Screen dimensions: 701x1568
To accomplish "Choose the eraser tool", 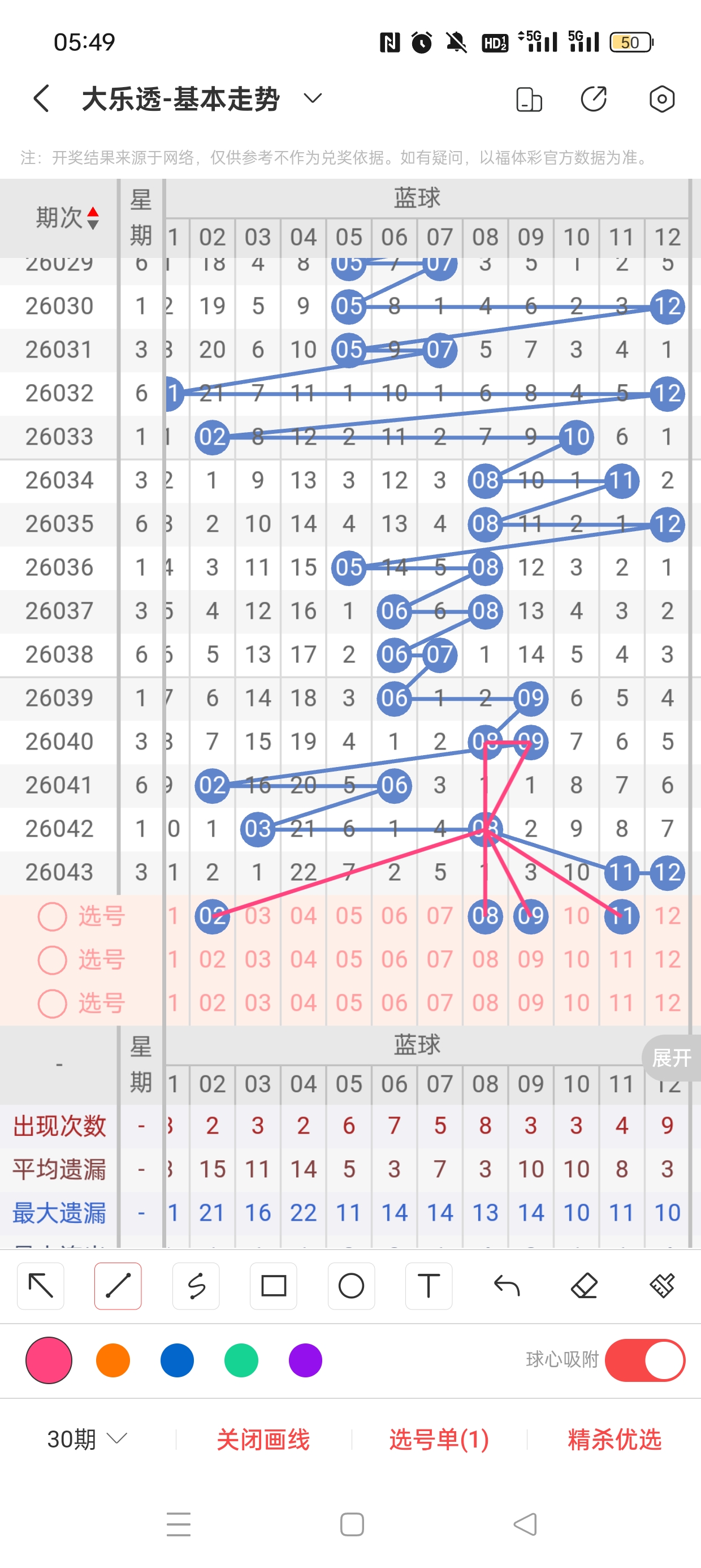I will (584, 1286).
